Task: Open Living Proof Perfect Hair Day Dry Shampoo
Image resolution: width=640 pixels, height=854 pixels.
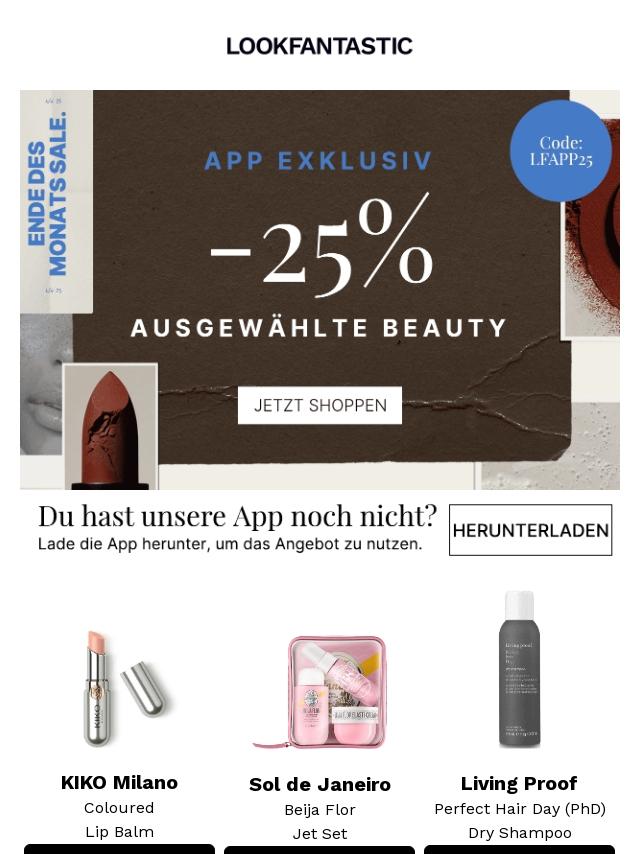Action: [519, 670]
